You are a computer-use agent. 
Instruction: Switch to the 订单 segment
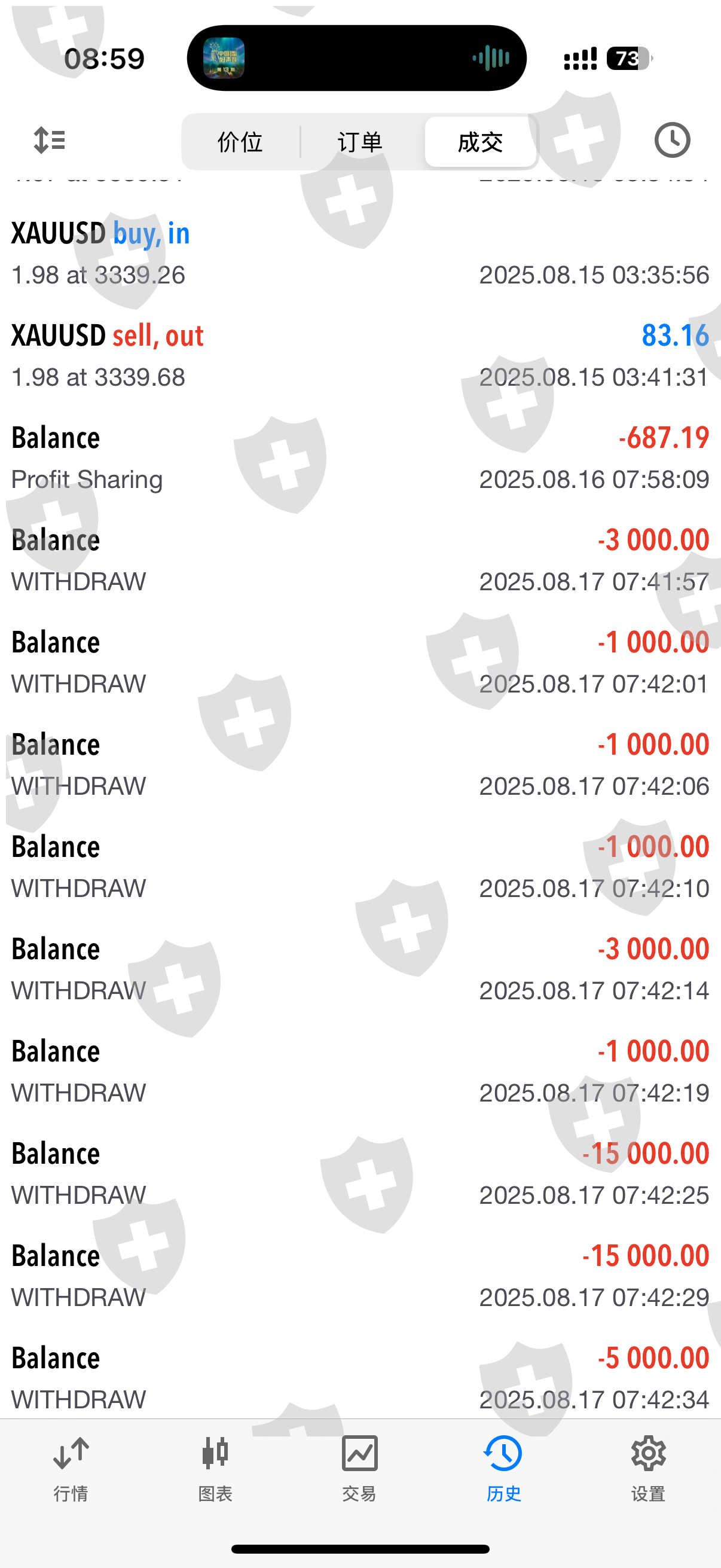[359, 142]
